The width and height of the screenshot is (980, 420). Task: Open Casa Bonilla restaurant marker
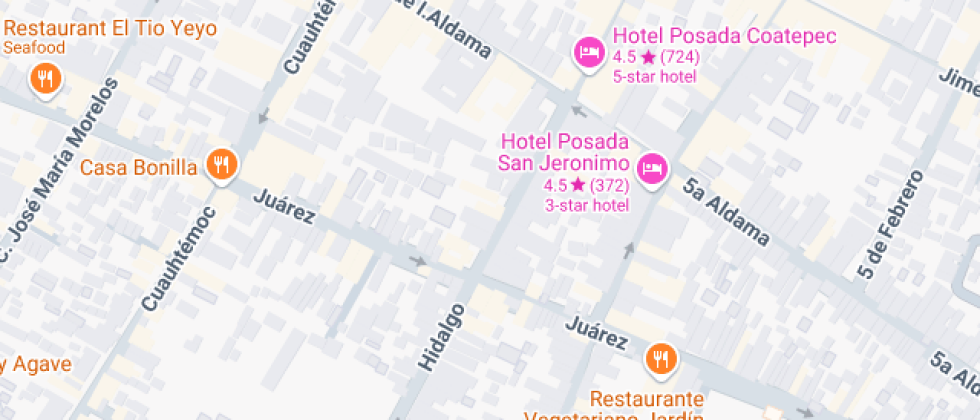222,165
